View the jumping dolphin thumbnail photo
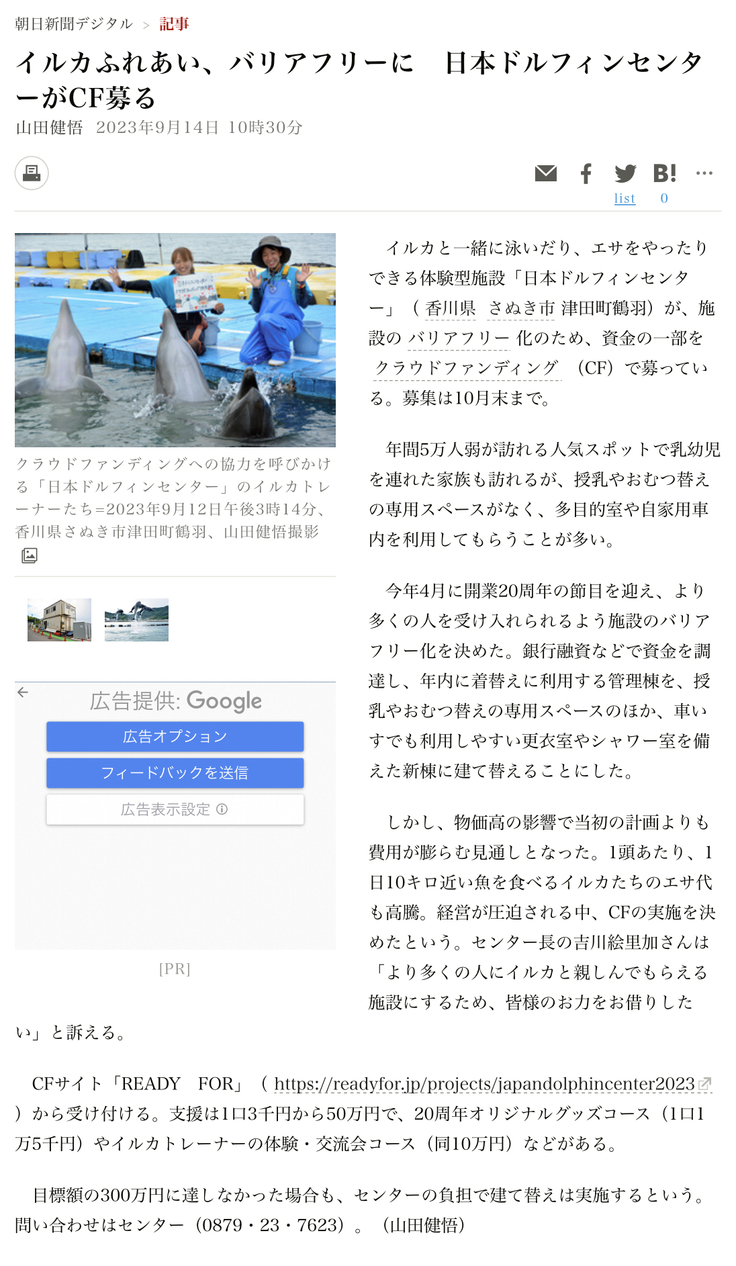Image resolution: width=736 pixels, height=1266 pixels. click(136, 620)
